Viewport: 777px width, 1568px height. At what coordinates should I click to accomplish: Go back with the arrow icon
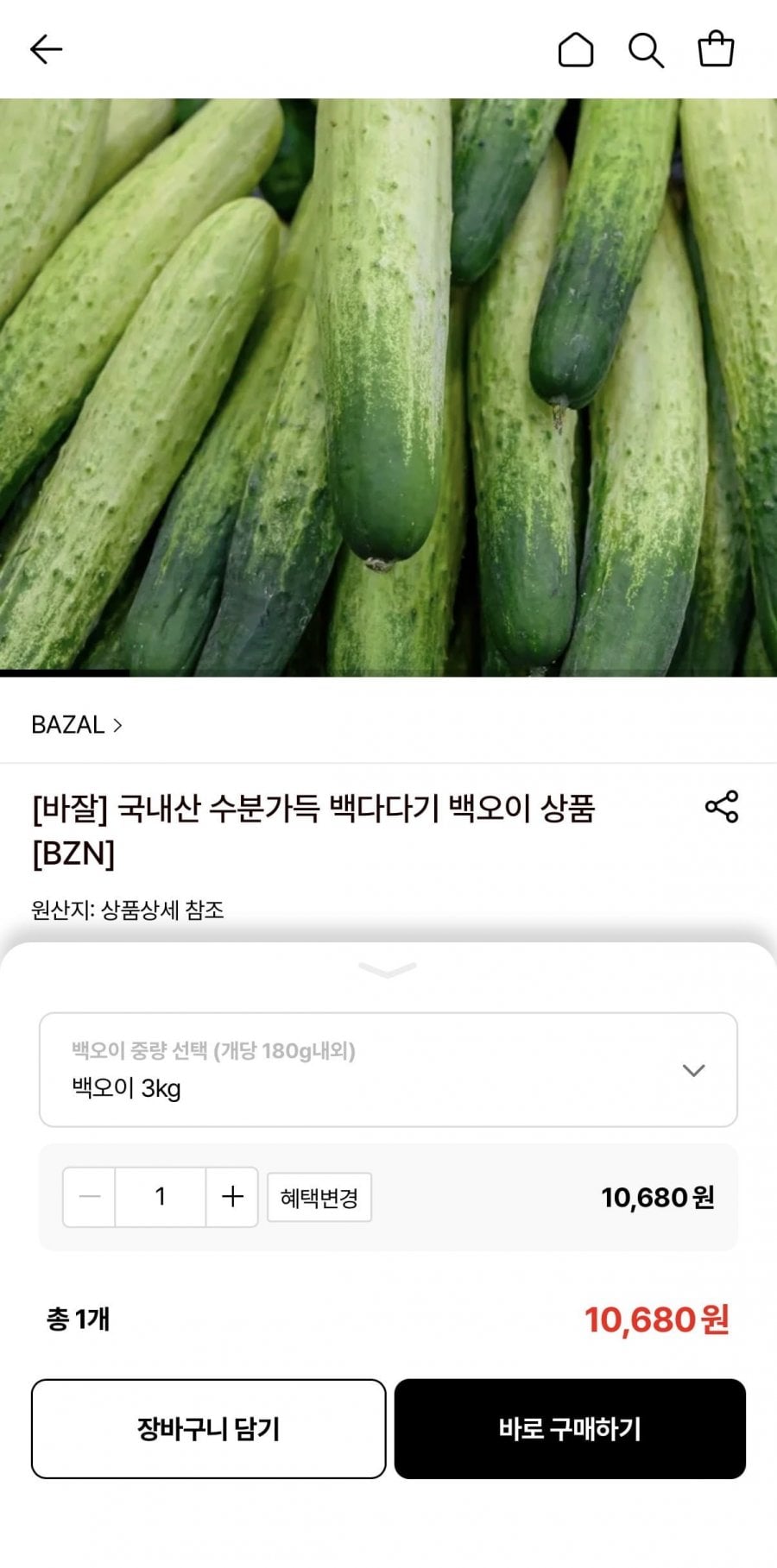pos(46,49)
